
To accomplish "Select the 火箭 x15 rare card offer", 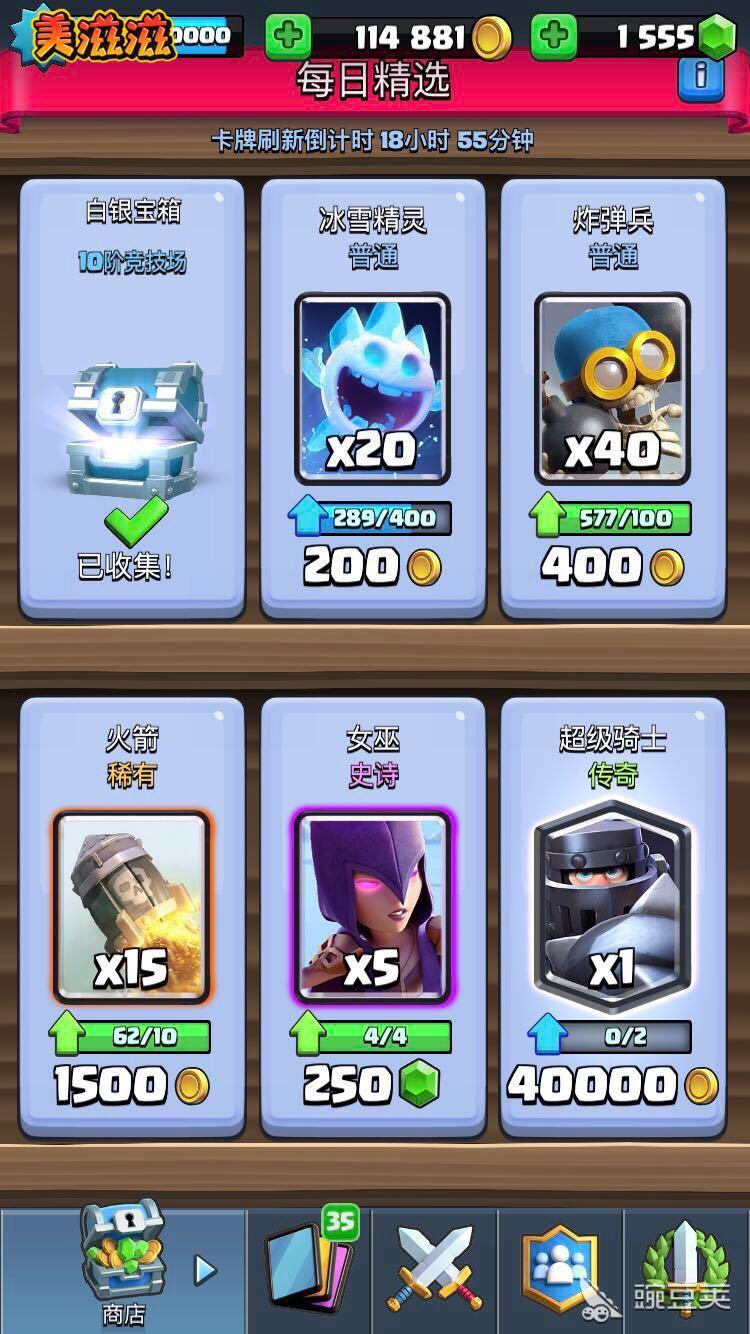I will click(133, 915).
